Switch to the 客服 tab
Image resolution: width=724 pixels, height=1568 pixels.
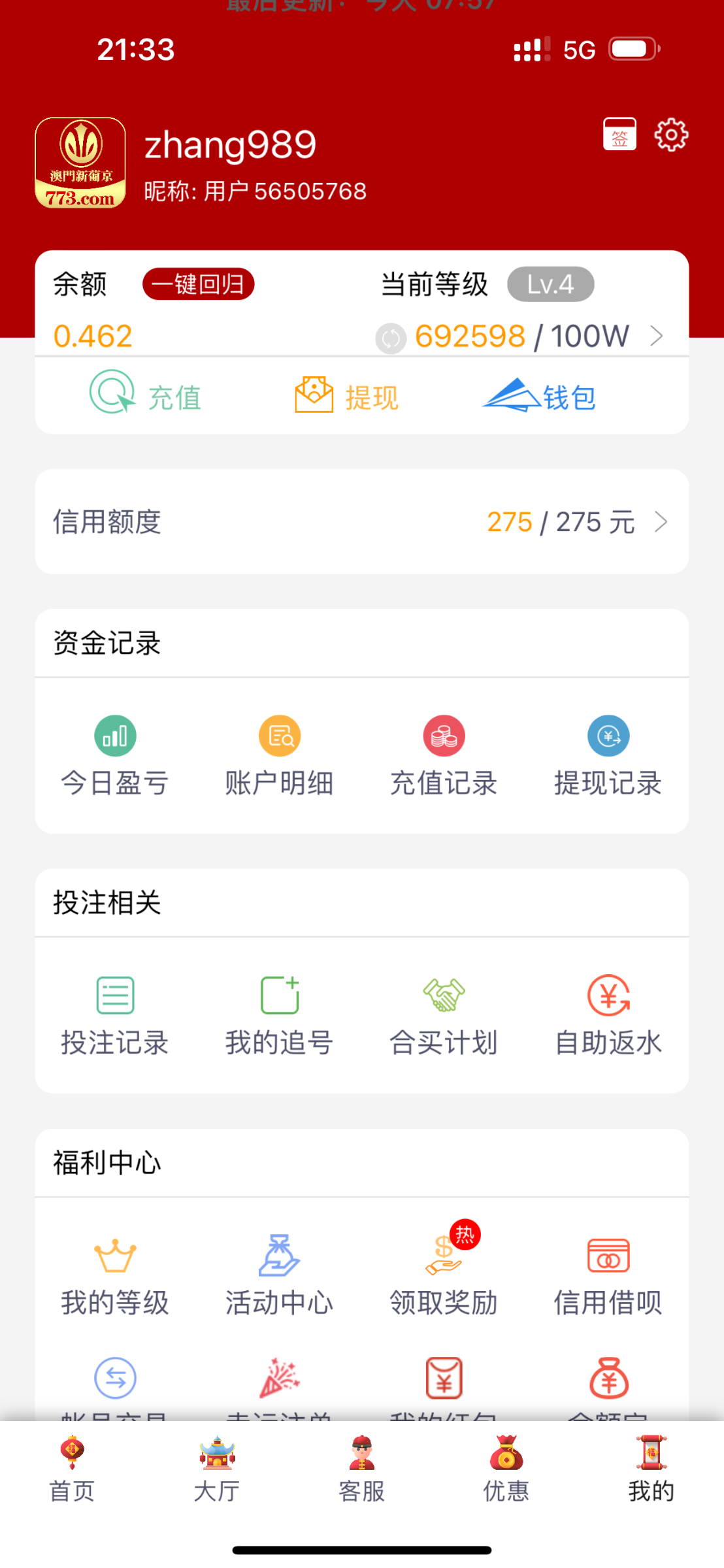pos(362,1469)
